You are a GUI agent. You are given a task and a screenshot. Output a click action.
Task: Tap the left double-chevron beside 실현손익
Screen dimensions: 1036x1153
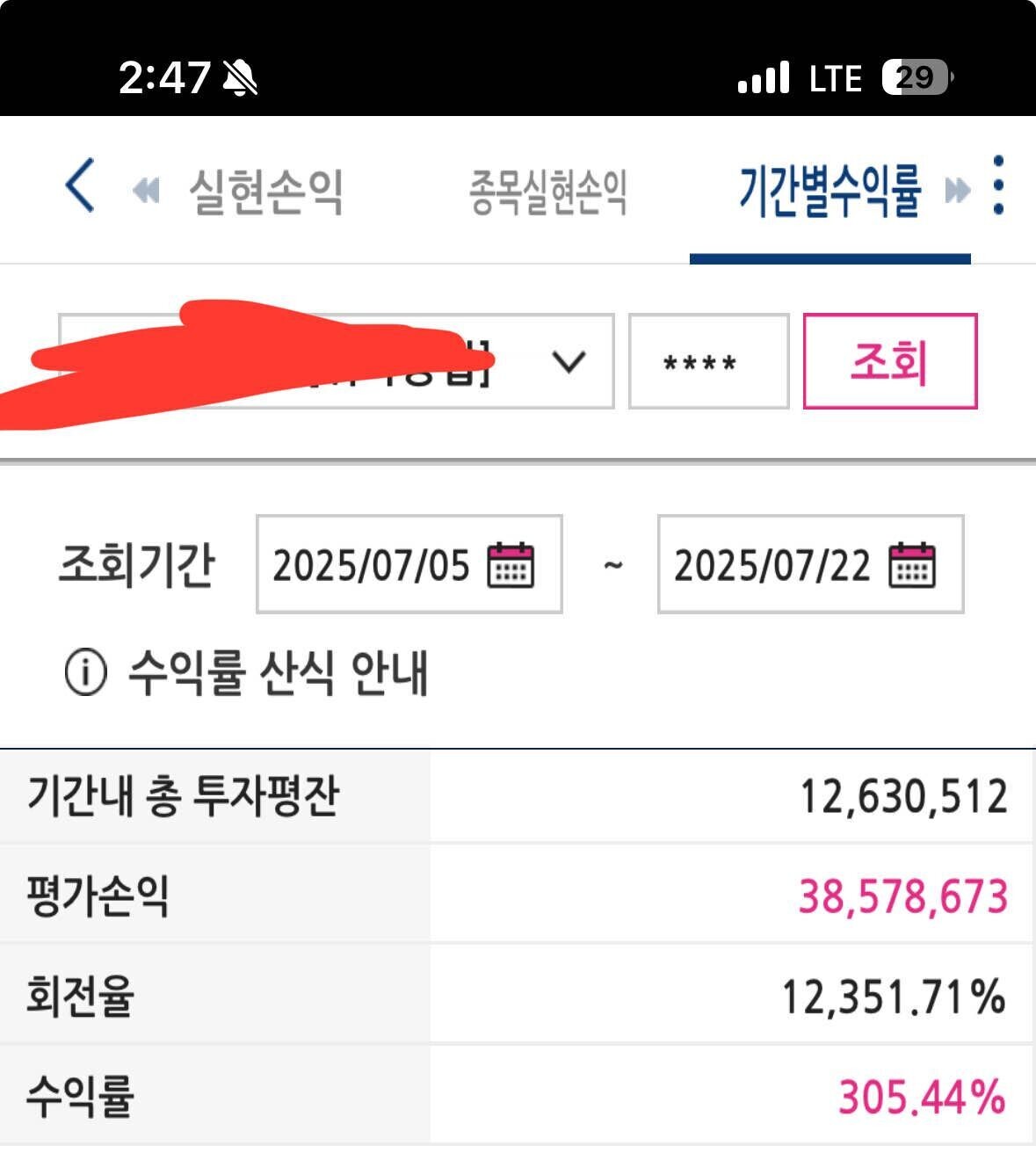click(145, 189)
